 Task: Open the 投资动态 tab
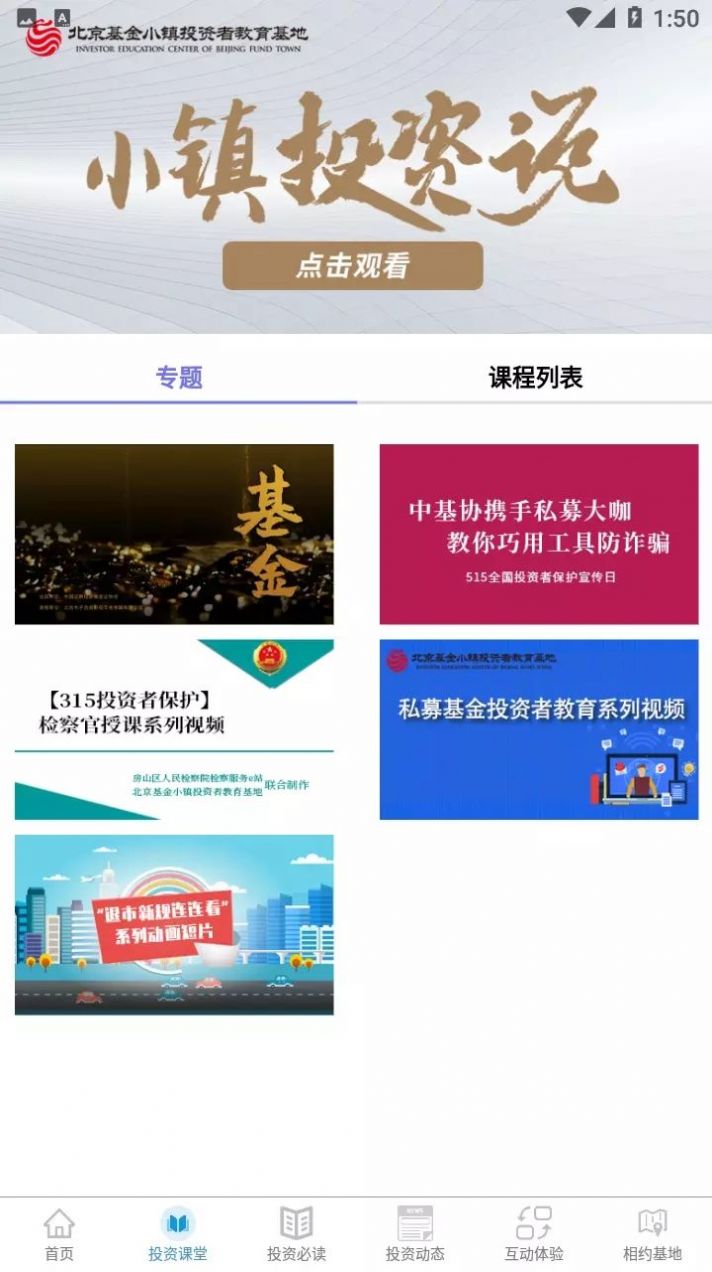pyautogui.click(x=415, y=1234)
